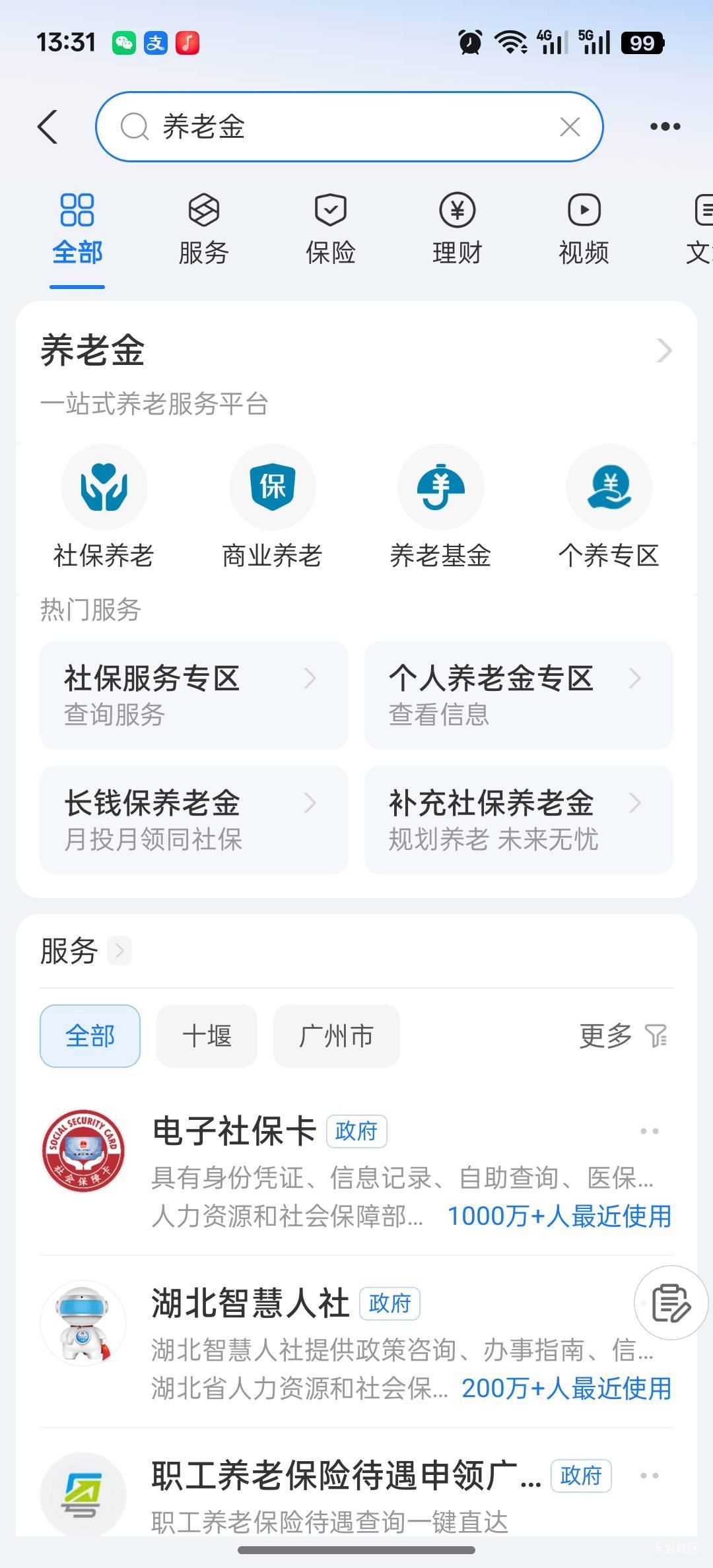The height and width of the screenshot is (1568, 713).
Task: Clear the 养老金 search text
Action: [570, 127]
